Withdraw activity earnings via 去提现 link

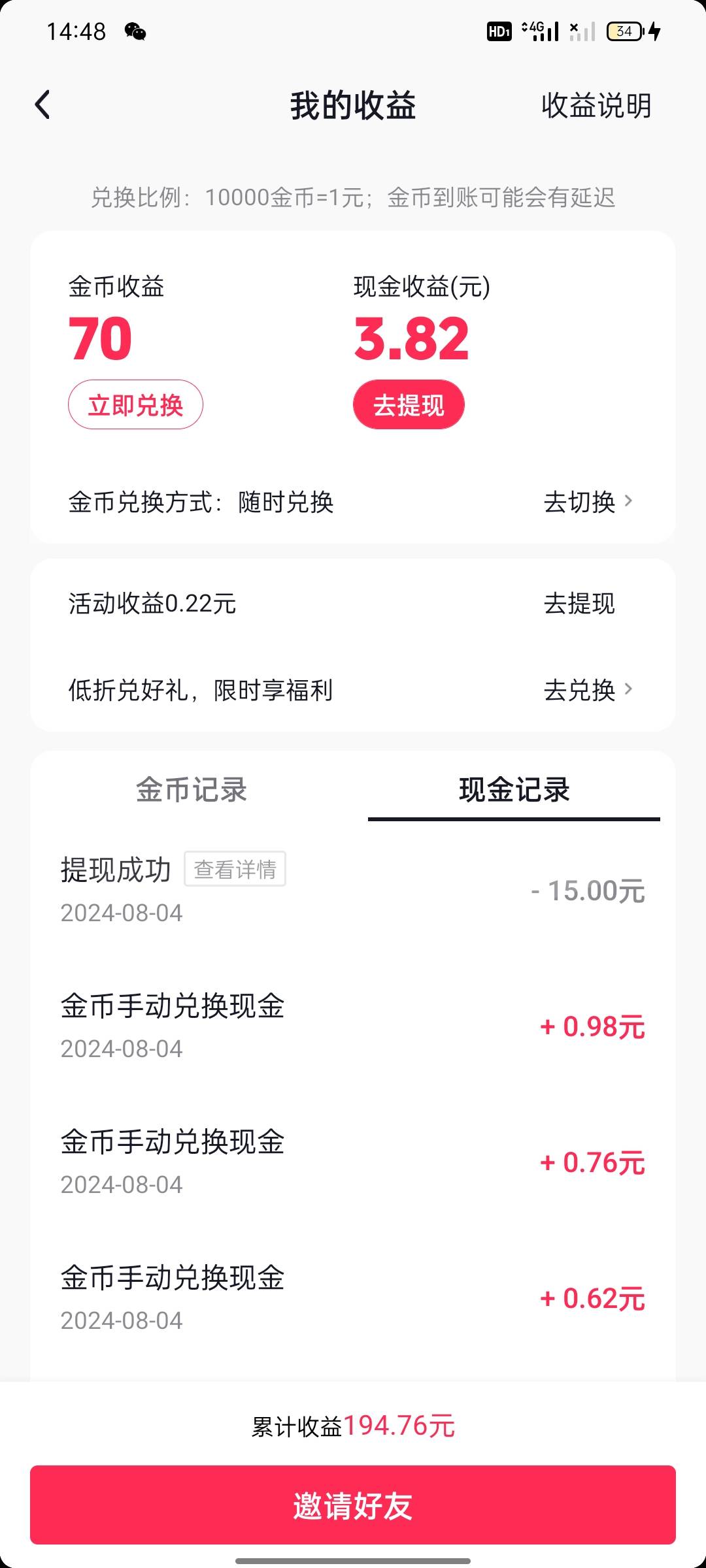click(x=579, y=604)
